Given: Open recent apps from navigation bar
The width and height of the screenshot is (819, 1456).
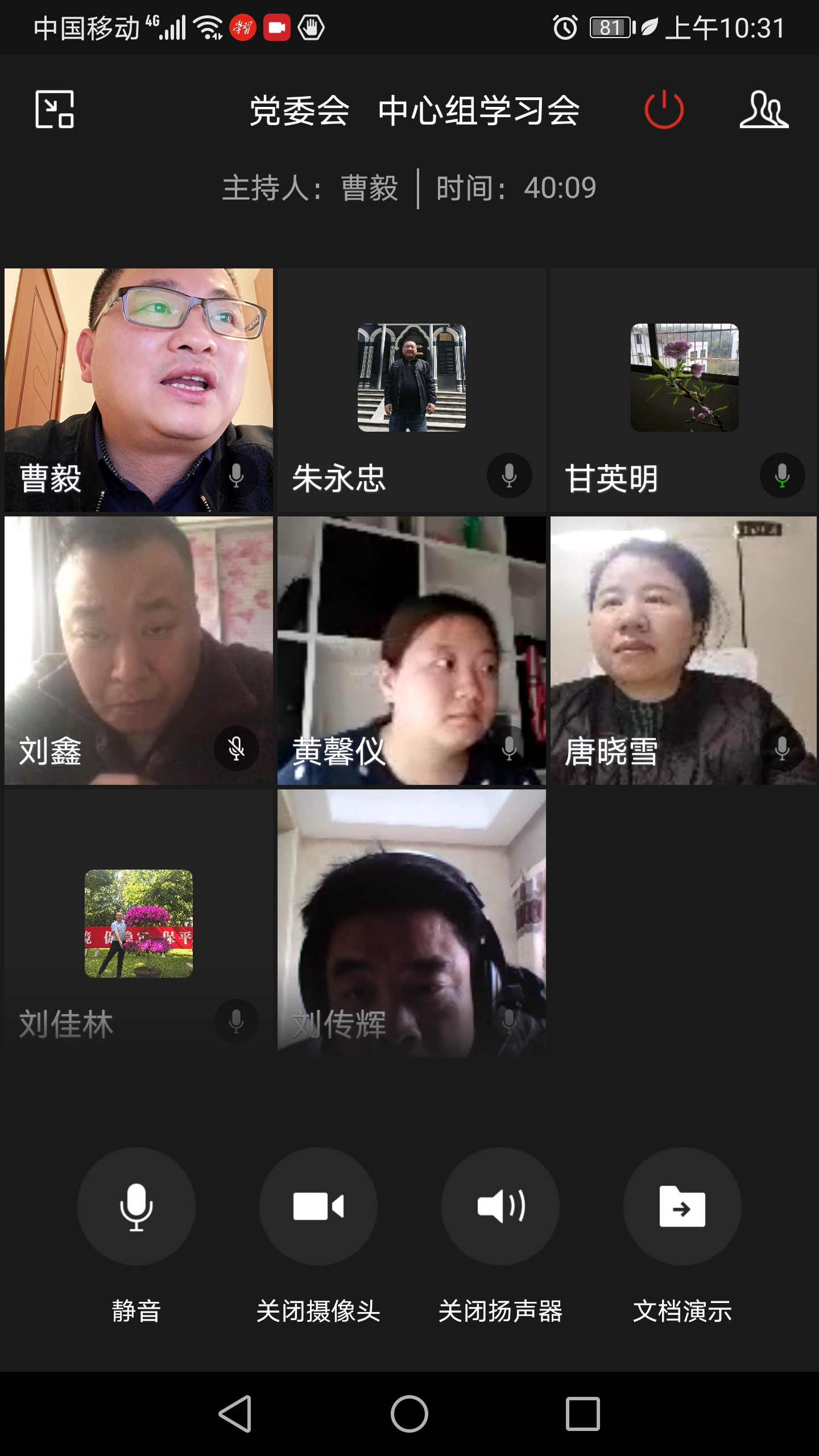Looking at the screenshot, I should click(x=583, y=1414).
